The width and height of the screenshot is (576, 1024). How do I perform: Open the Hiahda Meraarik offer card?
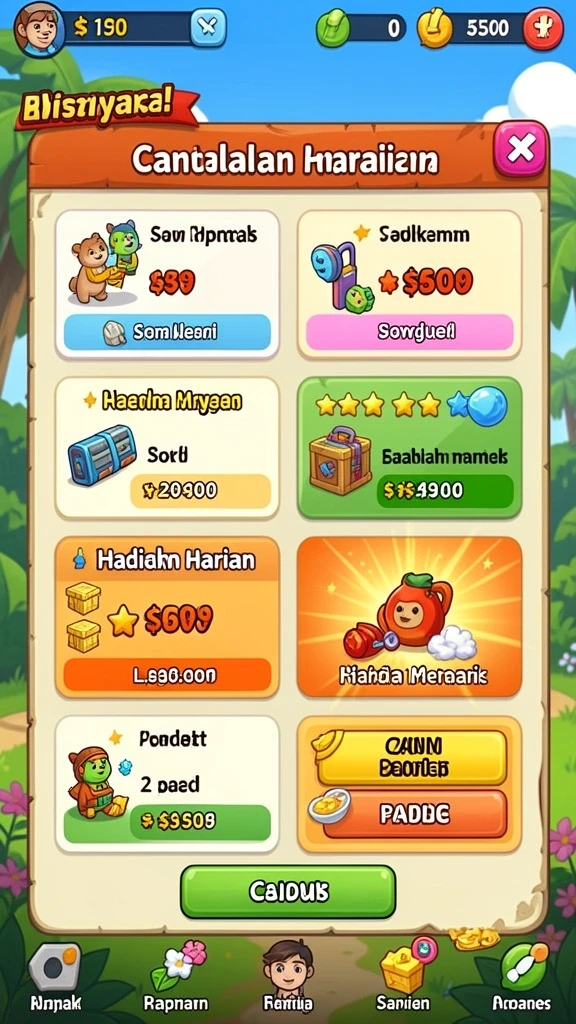(x=409, y=617)
